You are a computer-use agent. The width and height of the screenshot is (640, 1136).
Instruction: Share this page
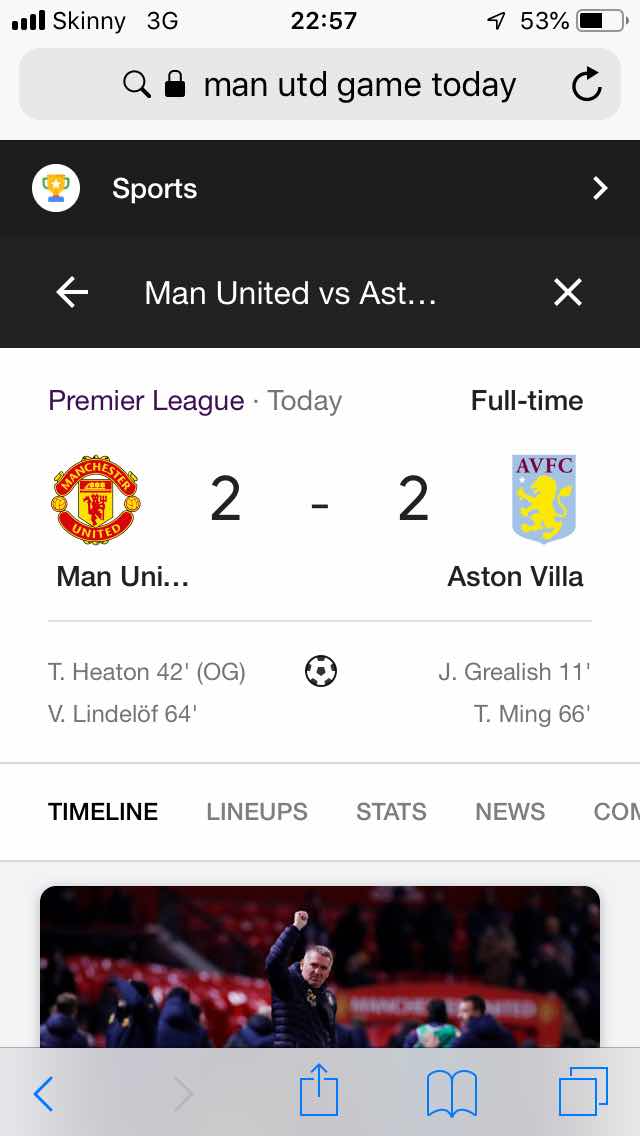coord(319,1089)
